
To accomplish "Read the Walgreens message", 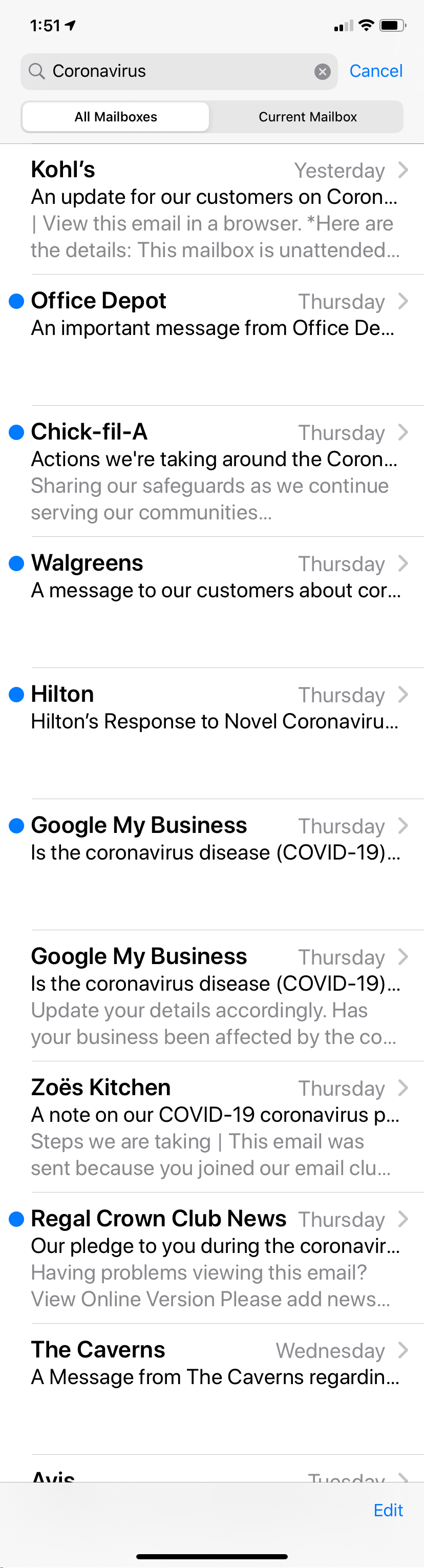I will point(213,591).
